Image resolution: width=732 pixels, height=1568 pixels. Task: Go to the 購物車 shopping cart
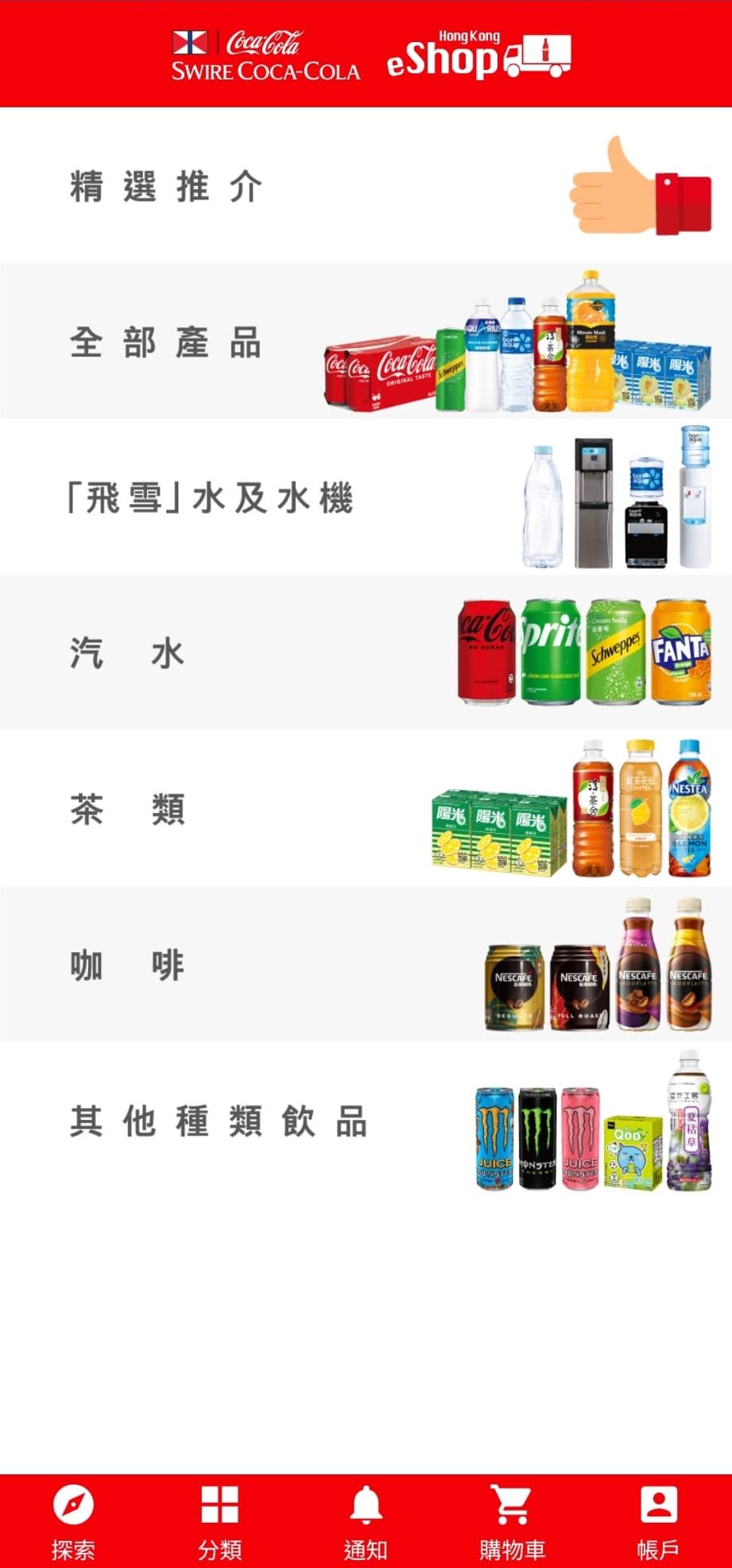(512, 1522)
